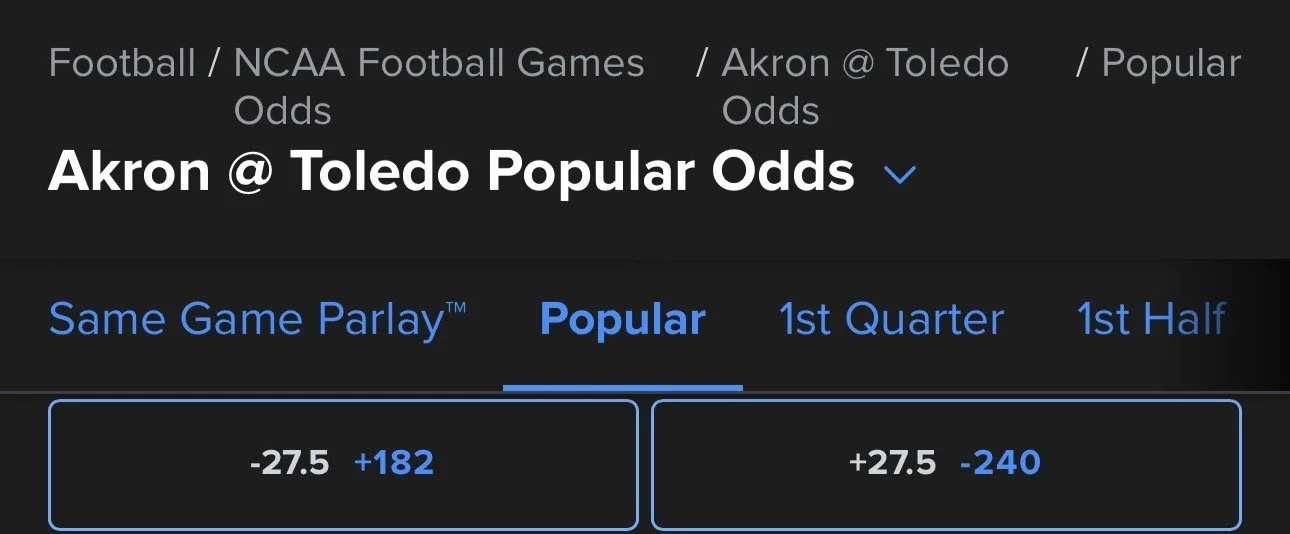
Task: Add the -27.5 +182 spread bet
Action: (343, 464)
